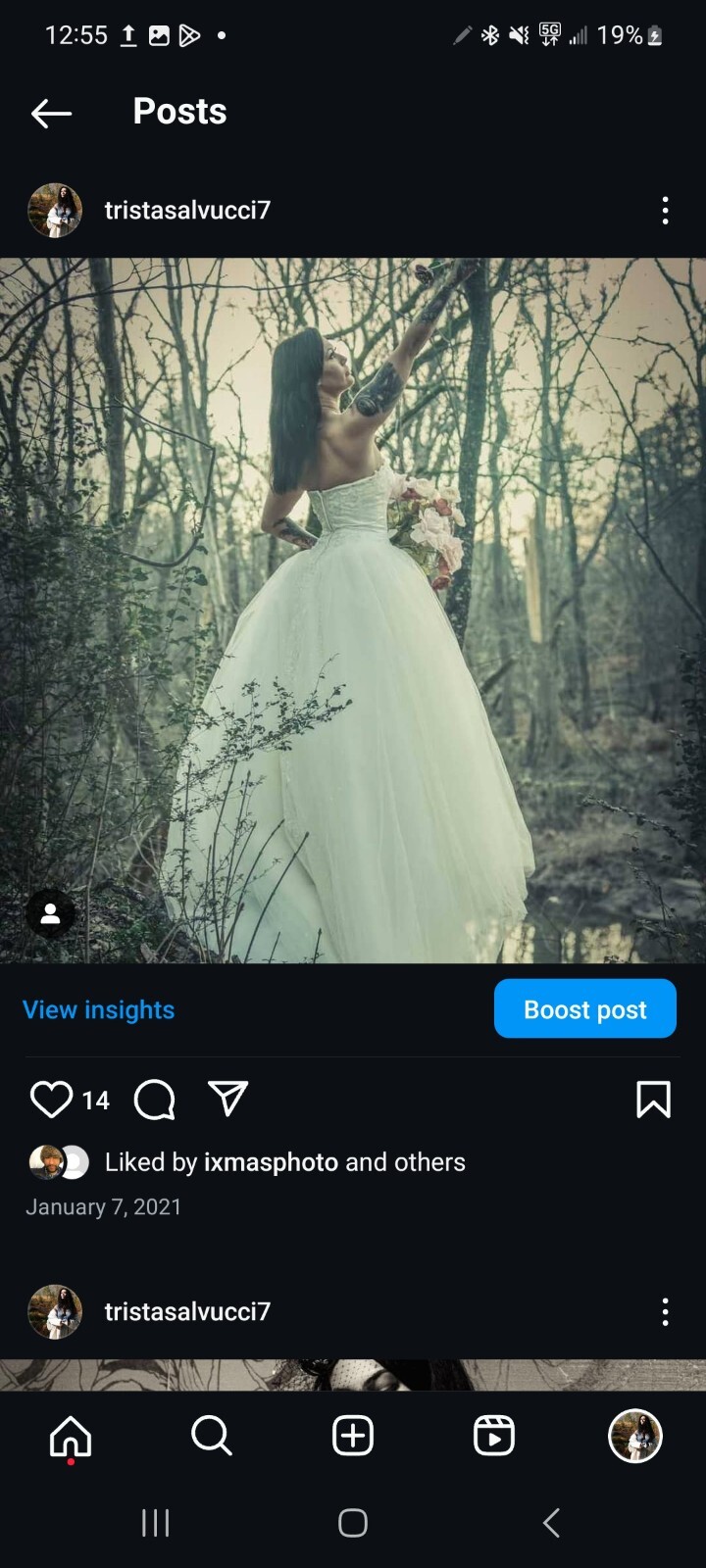The width and height of the screenshot is (706, 1568).
Task: Open the overflow menu on the second post
Action: pos(665,1312)
